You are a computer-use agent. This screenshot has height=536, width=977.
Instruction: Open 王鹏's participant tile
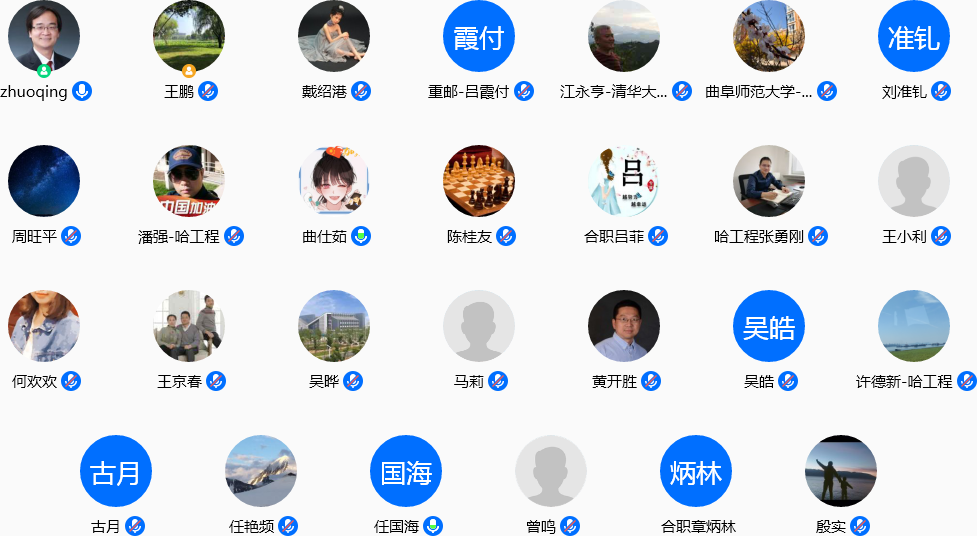coord(189,37)
